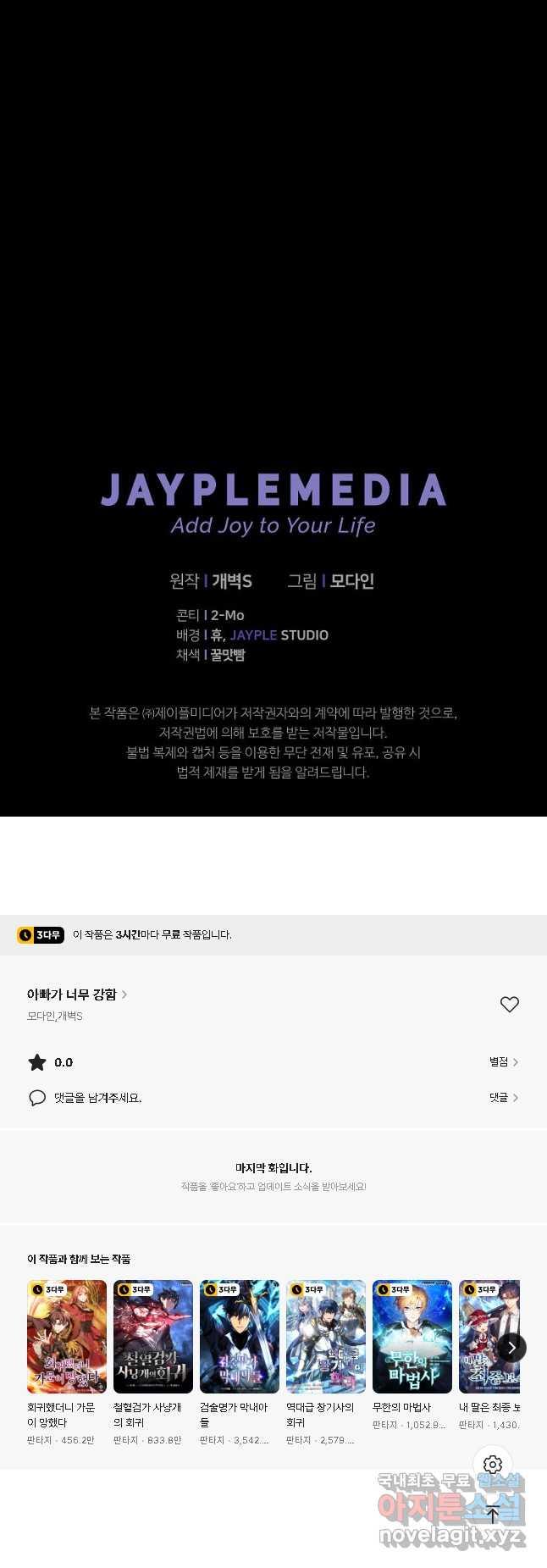Tap 댓글을 남겨주세요 to leave a comment
547x1568 pixels.
pyautogui.click(x=97, y=1098)
